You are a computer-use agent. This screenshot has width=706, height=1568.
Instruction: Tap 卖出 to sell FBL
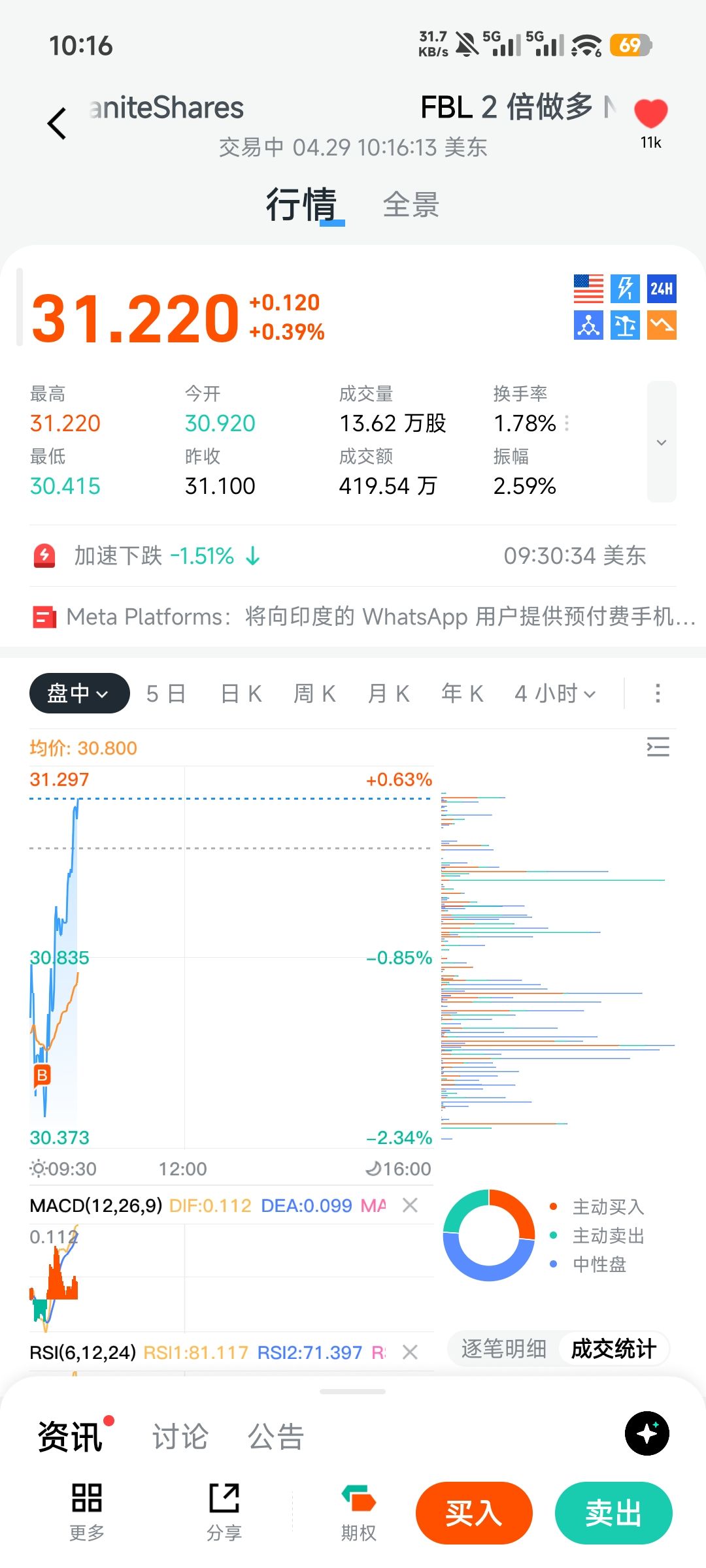click(613, 1513)
